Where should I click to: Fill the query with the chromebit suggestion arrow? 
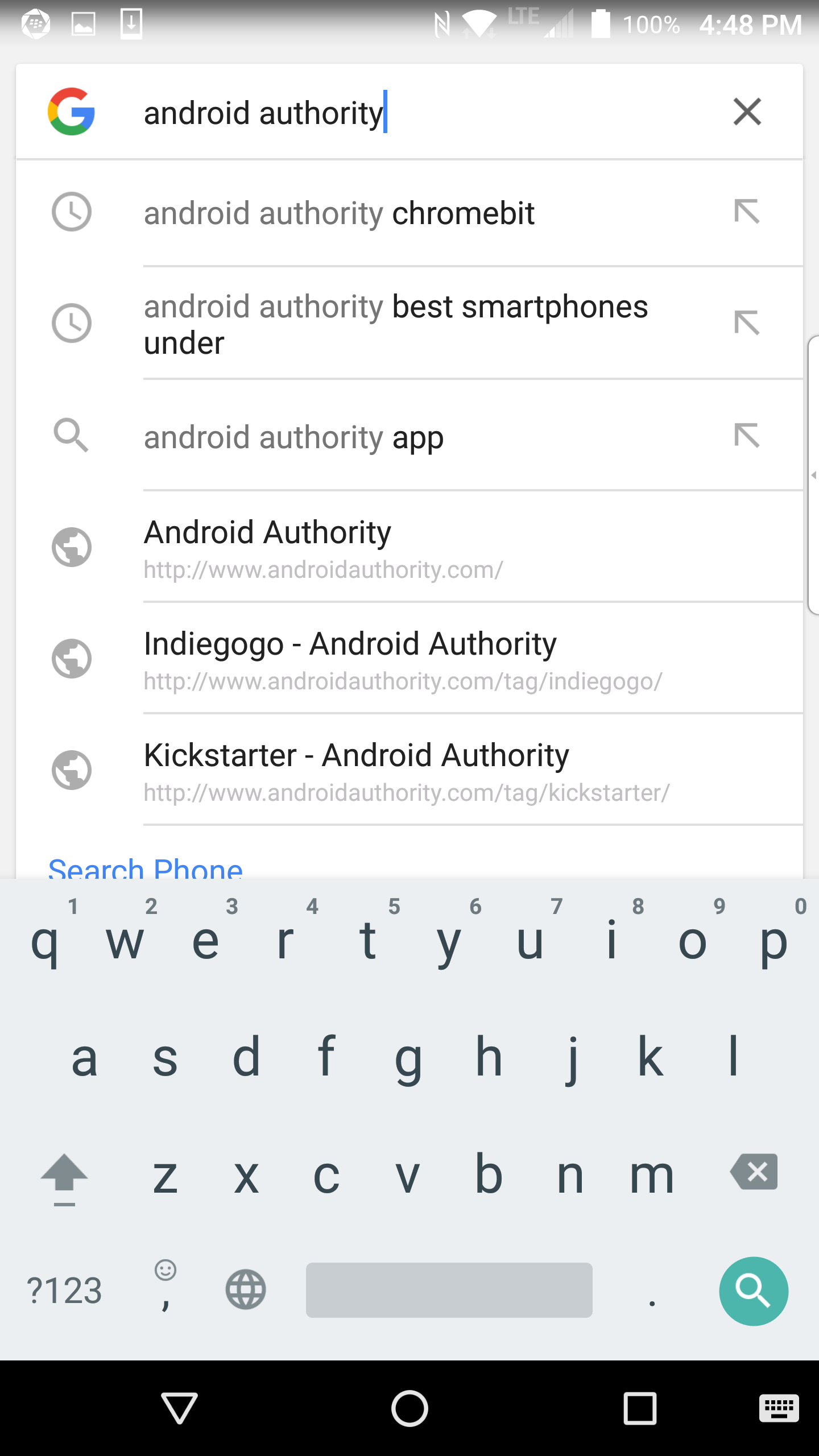point(747,212)
